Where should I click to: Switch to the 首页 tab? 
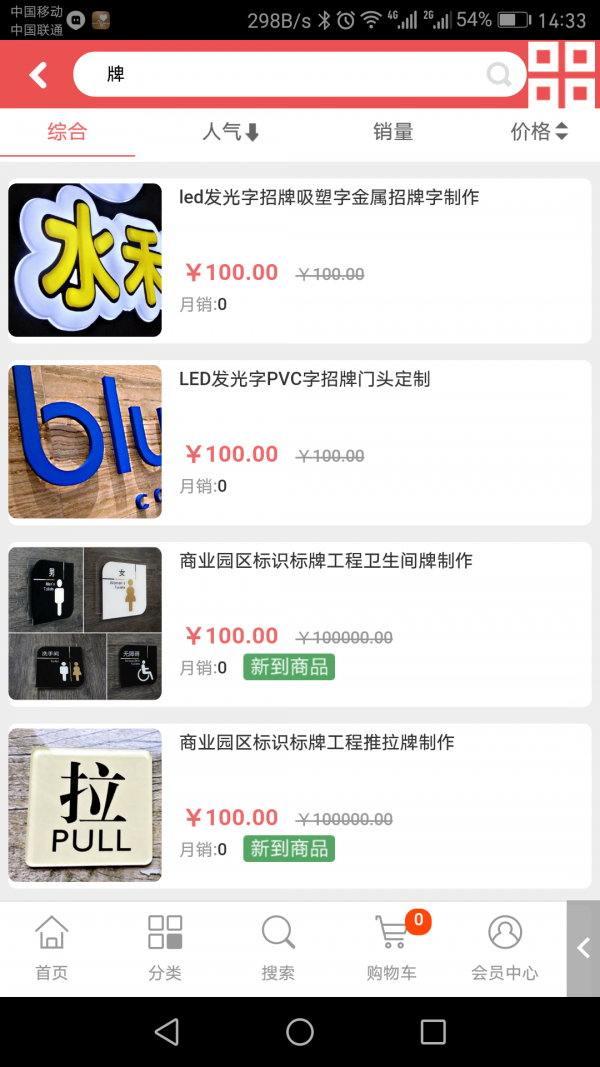(x=51, y=948)
